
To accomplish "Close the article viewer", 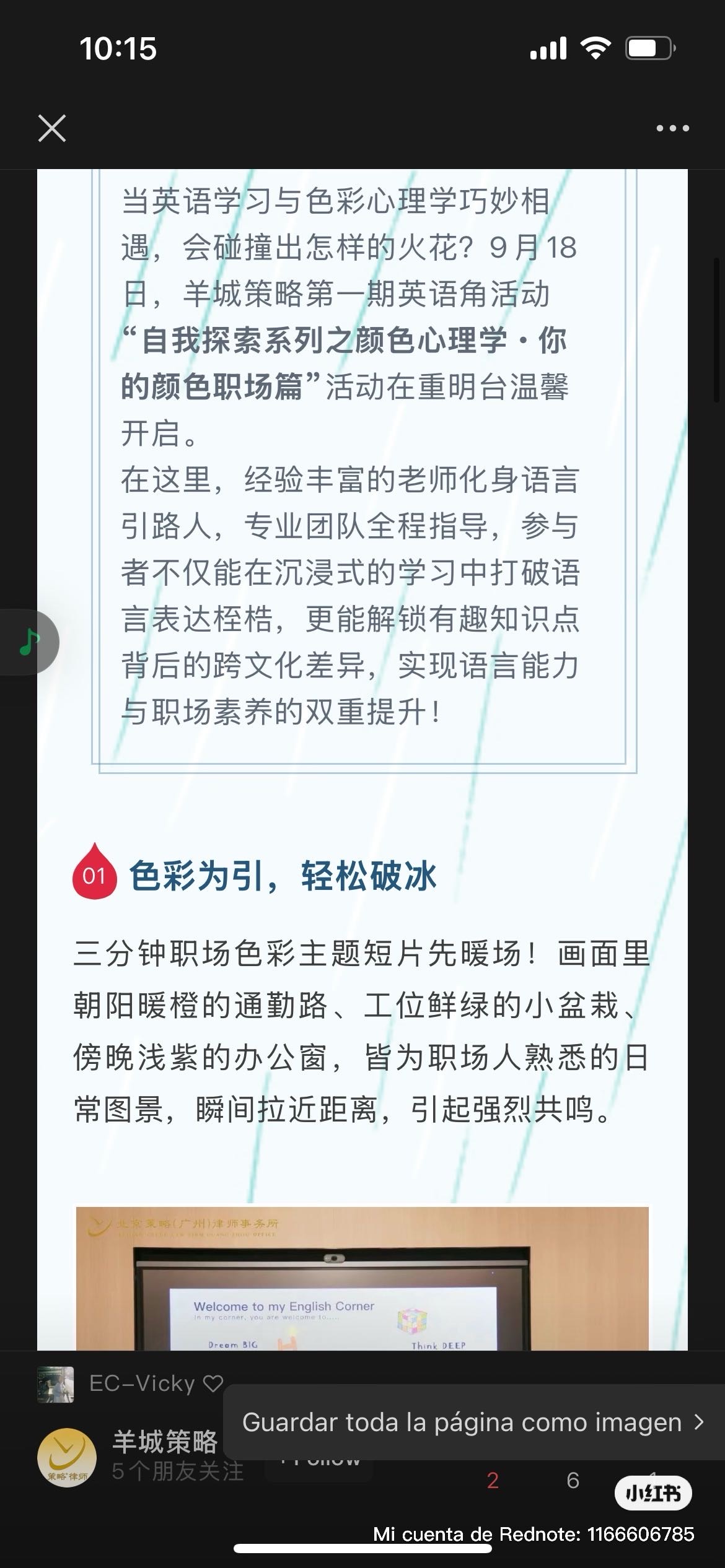I will pyautogui.click(x=52, y=129).
